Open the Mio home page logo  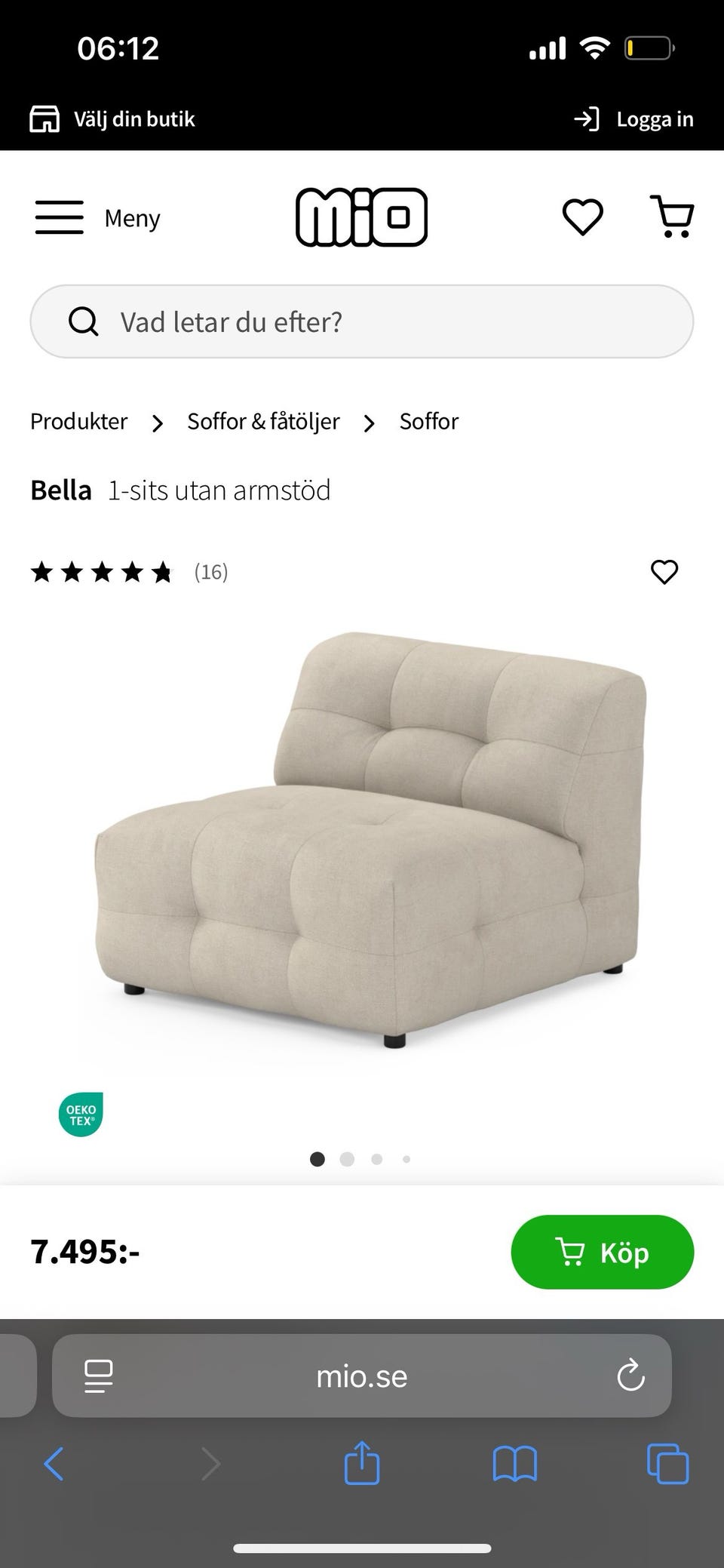click(361, 217)
